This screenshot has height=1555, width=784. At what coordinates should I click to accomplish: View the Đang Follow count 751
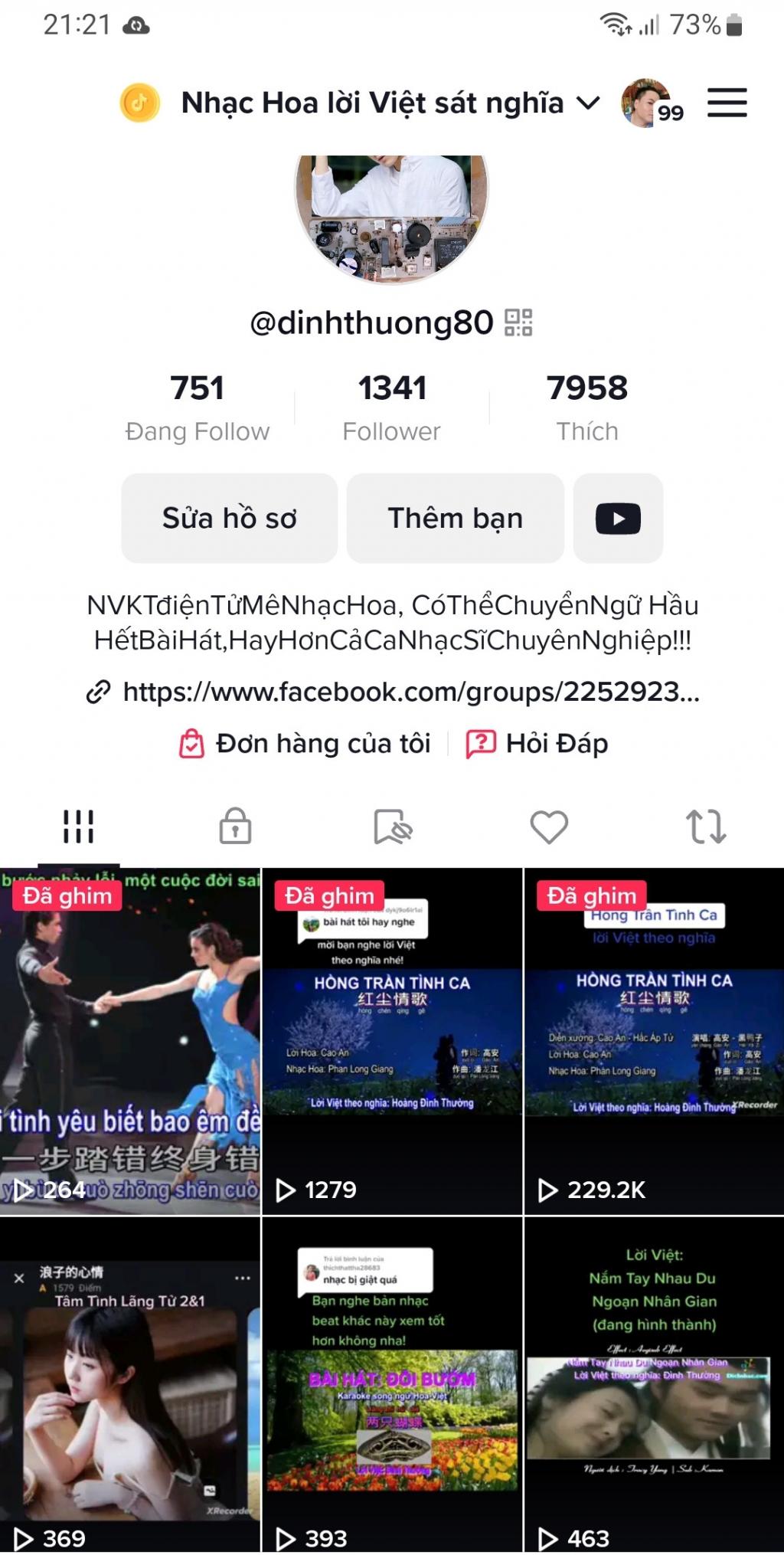click(x=195, y=406)
